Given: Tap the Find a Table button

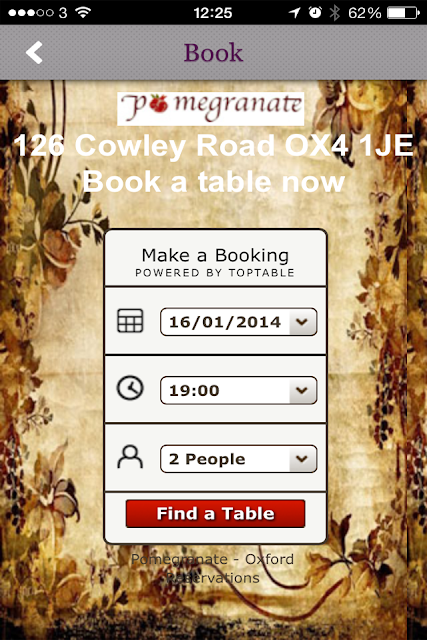Looking at the screenshot, I should click(x=216, y=514).
